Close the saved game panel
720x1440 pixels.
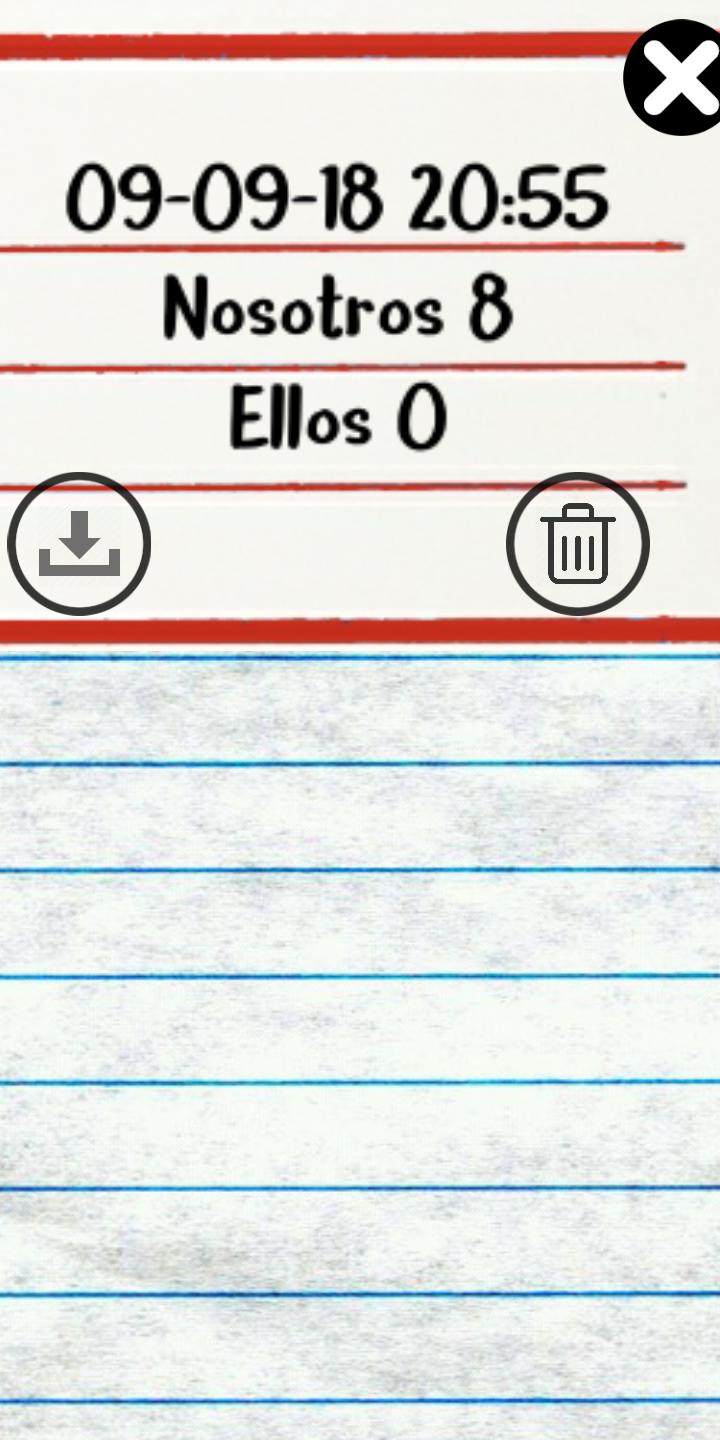point(674,77)
